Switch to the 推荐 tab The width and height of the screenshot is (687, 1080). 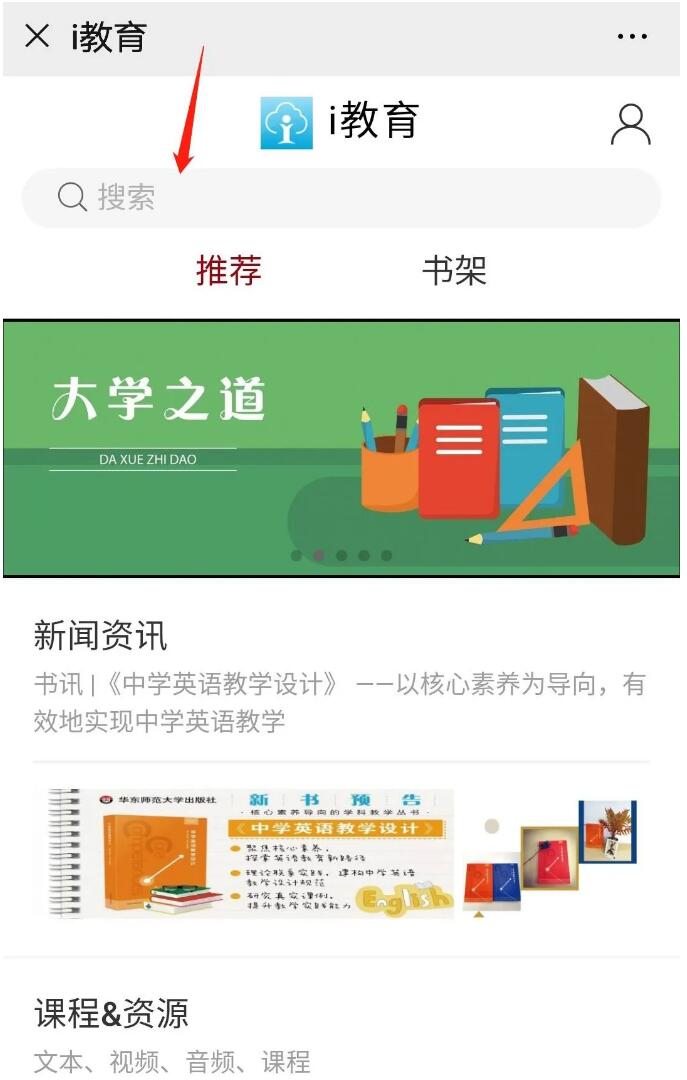point(229,270)
